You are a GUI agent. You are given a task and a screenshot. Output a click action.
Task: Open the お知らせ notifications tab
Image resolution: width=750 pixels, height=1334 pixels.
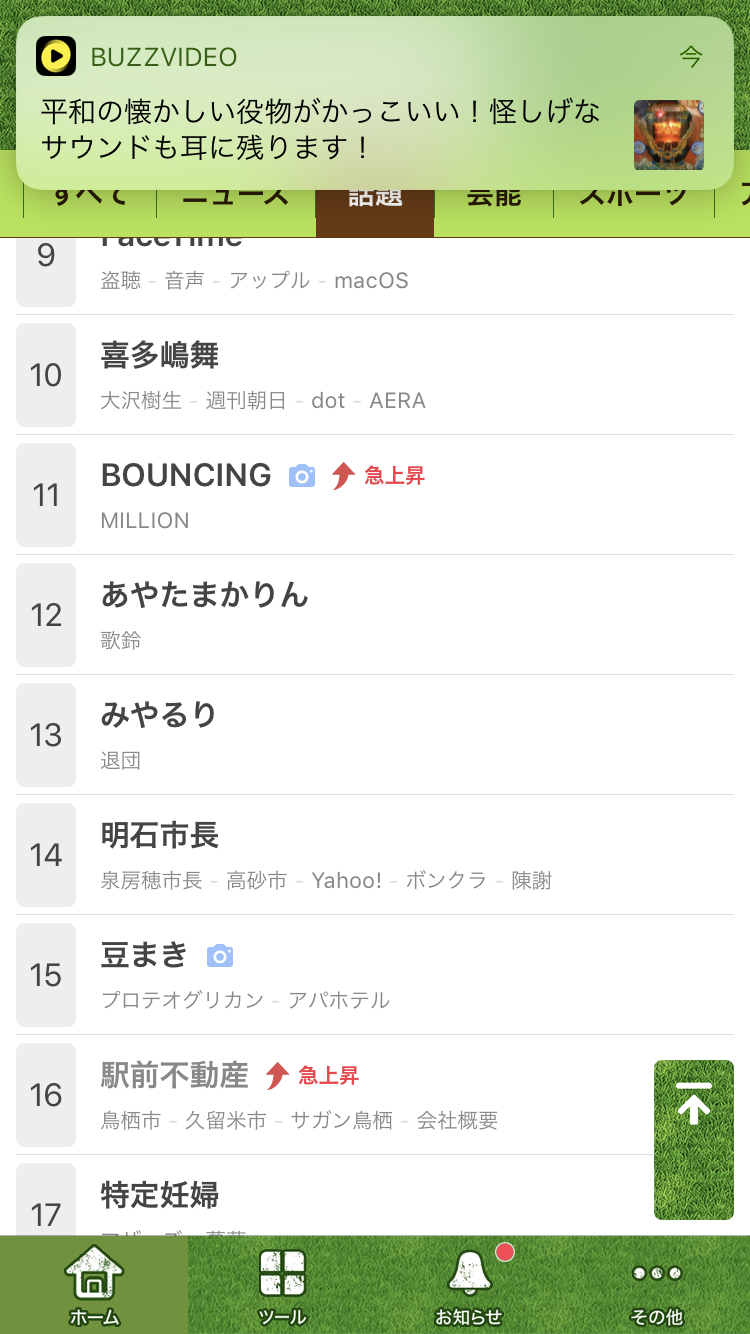[469, 1285]
